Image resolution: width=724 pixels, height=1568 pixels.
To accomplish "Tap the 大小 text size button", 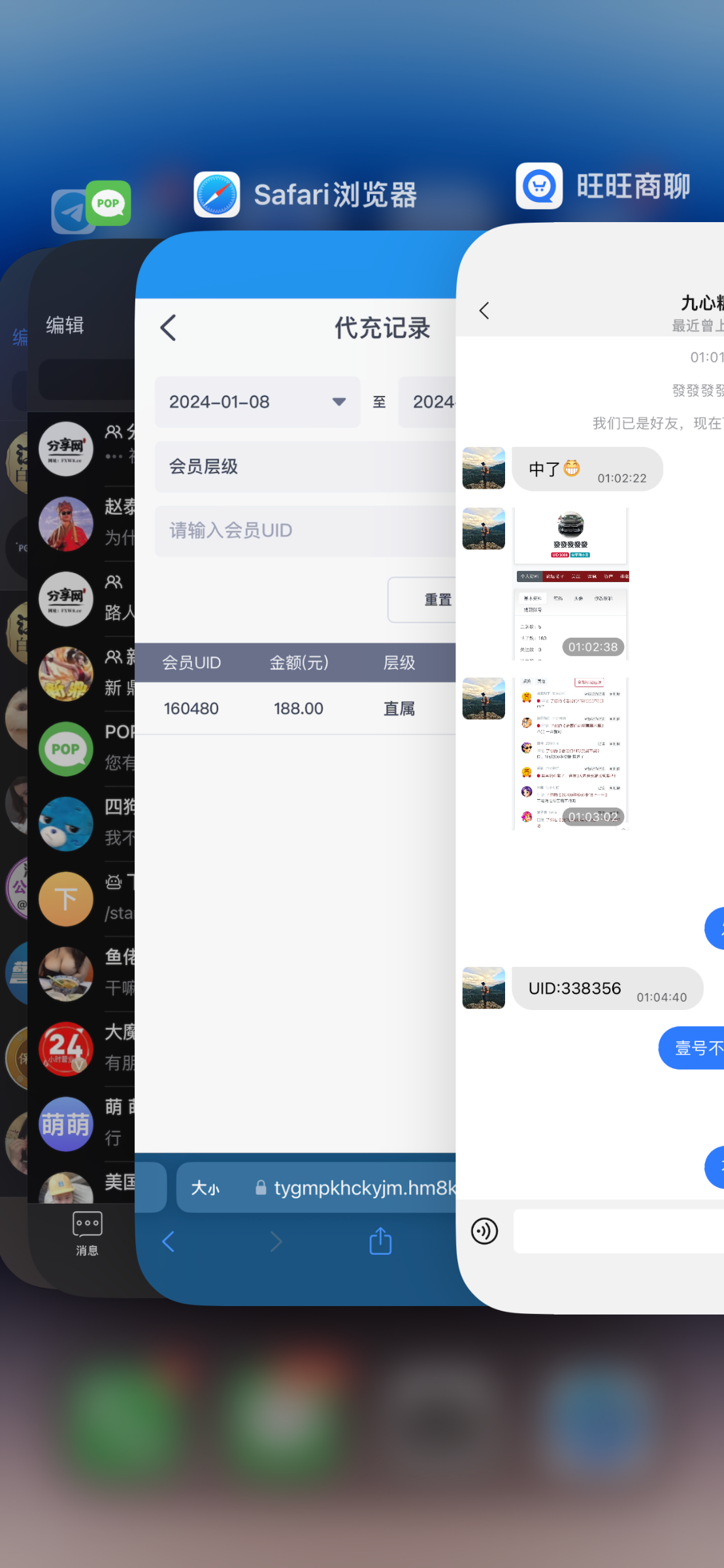I will click(x=205, y=1188).
